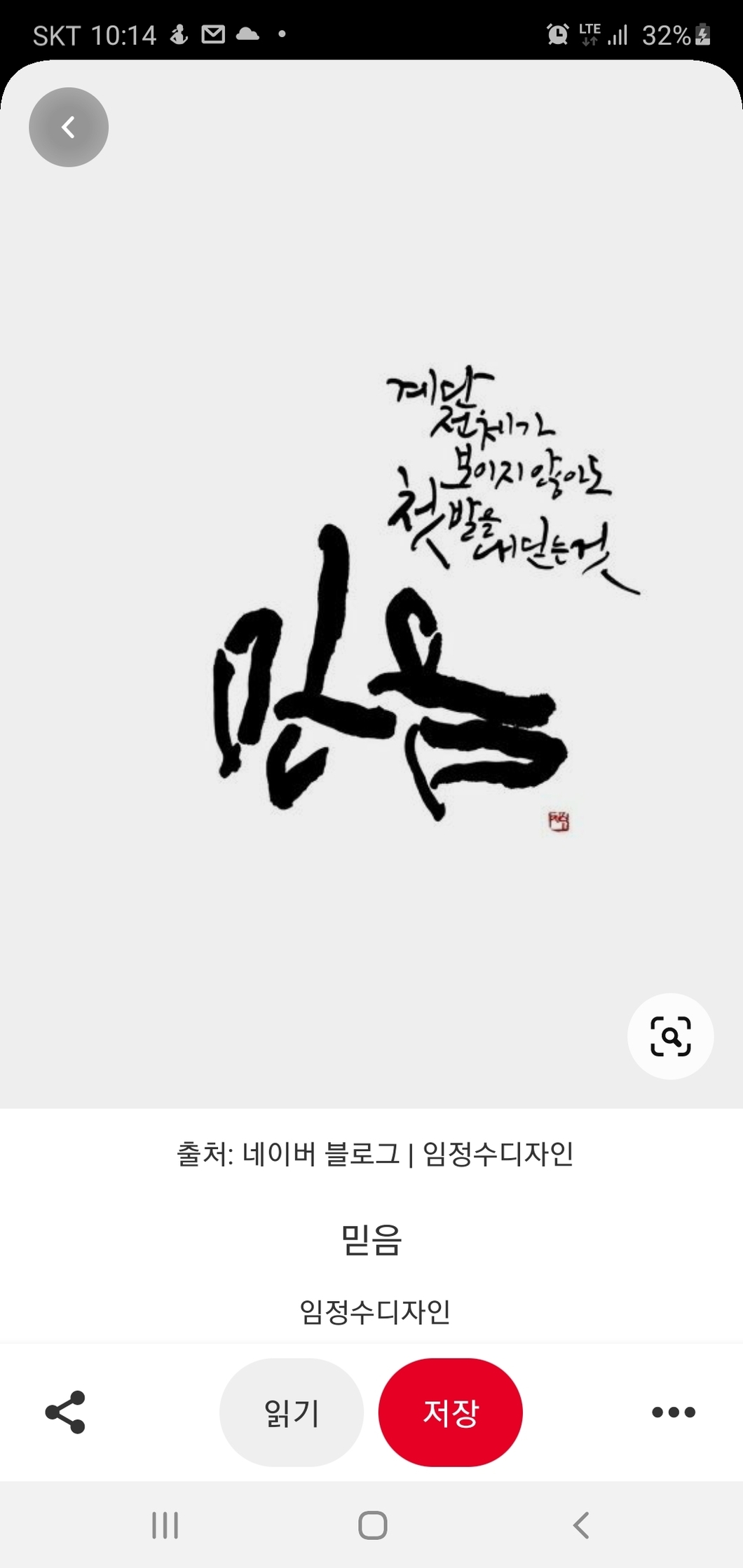The width and height of the screenshot is (743, 1568).
Task: Save the pin with 저장 button
Action: click(451, 1412)
